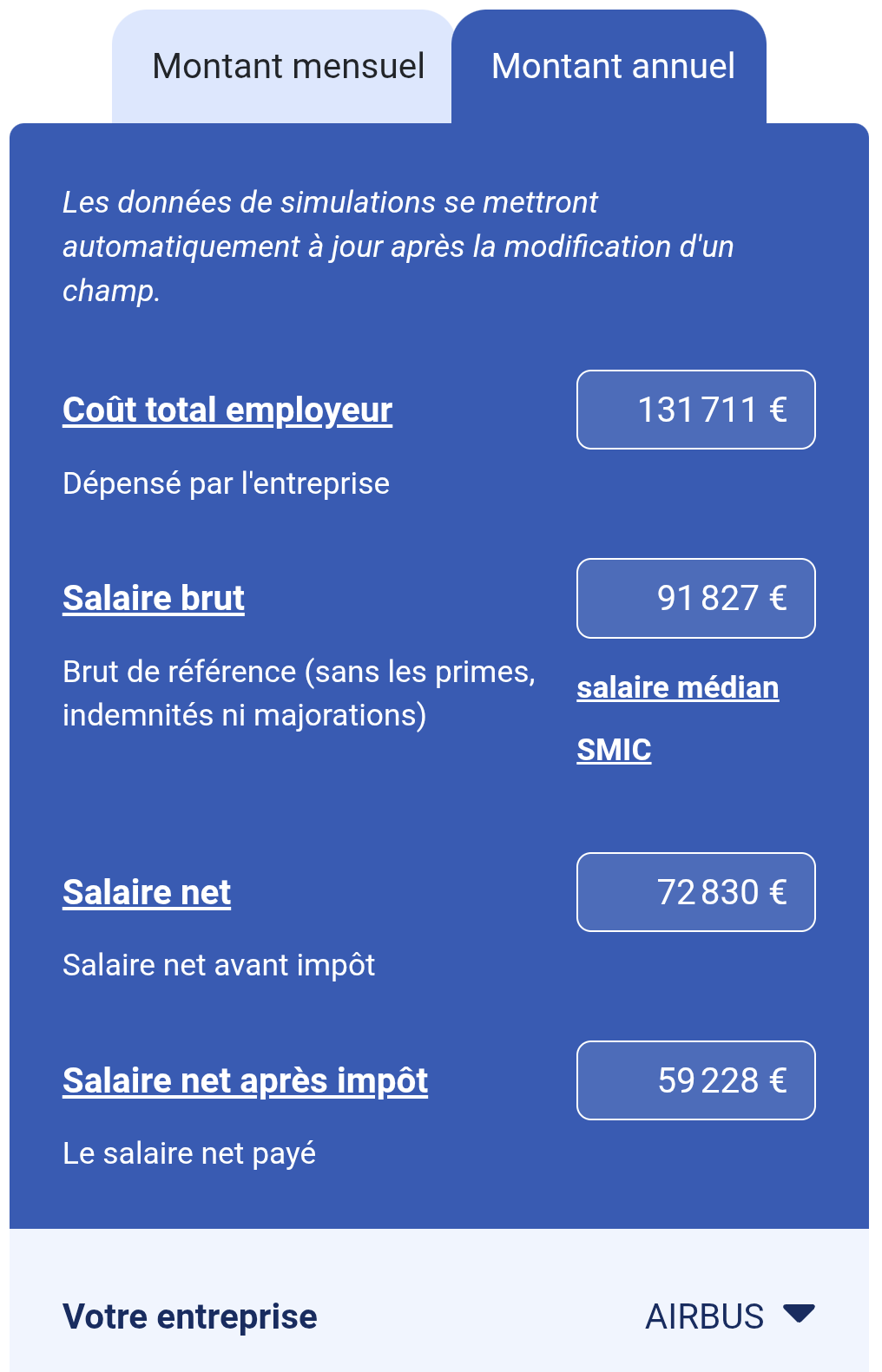Open the Salaire net link
Screen dimensions: 882x1372
[147, 892]
